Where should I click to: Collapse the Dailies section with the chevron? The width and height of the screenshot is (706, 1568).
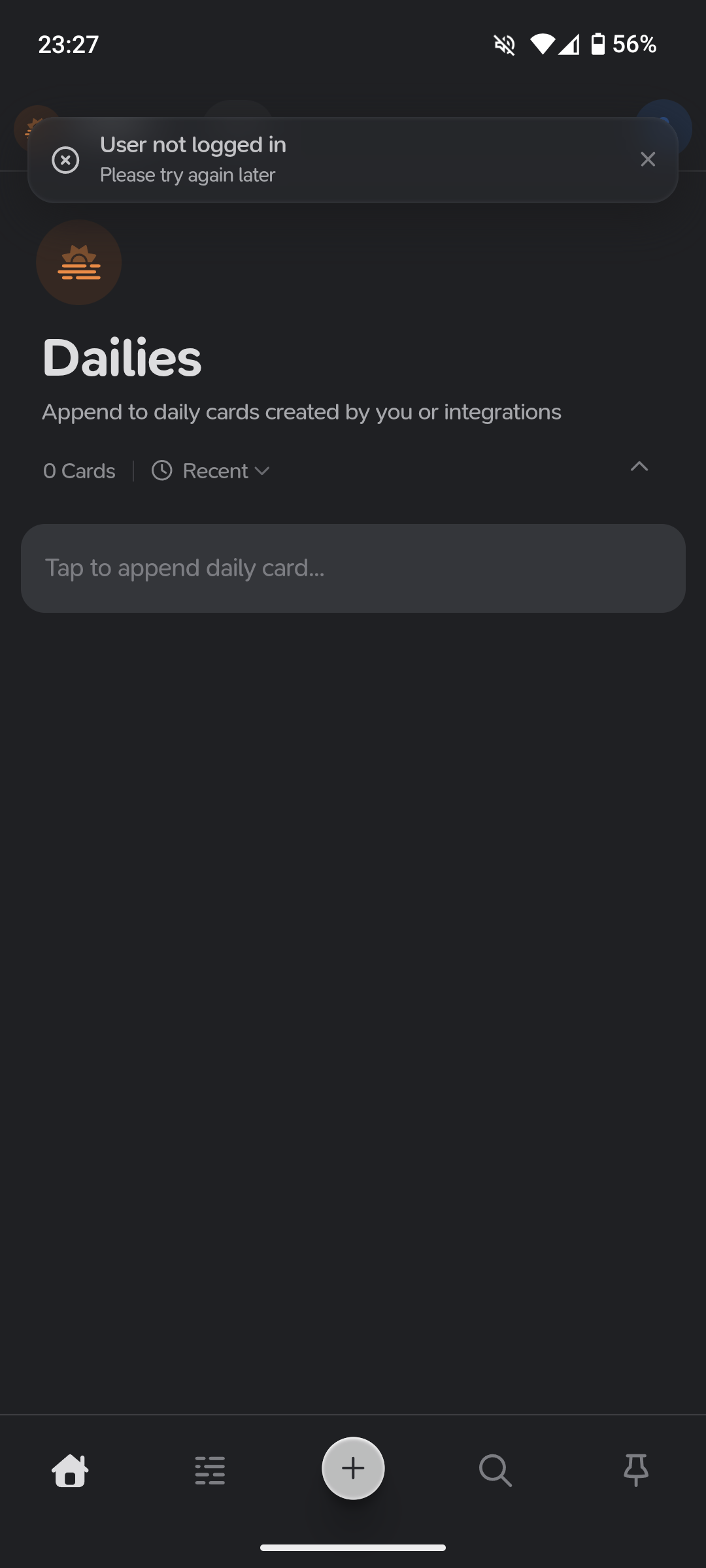coord(639,466)
